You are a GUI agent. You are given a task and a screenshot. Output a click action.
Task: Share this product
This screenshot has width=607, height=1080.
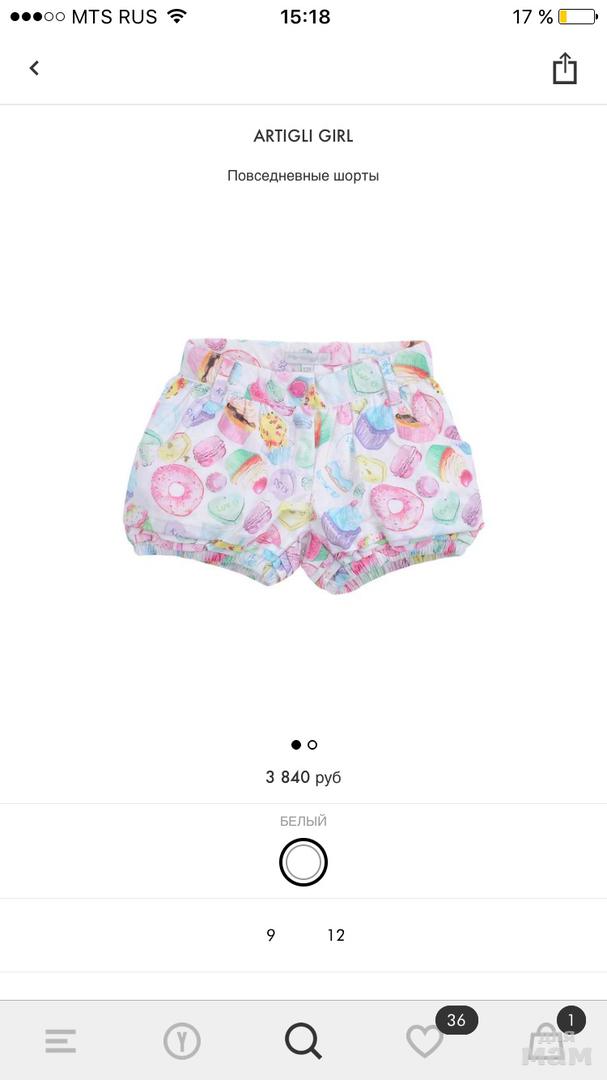565,68
